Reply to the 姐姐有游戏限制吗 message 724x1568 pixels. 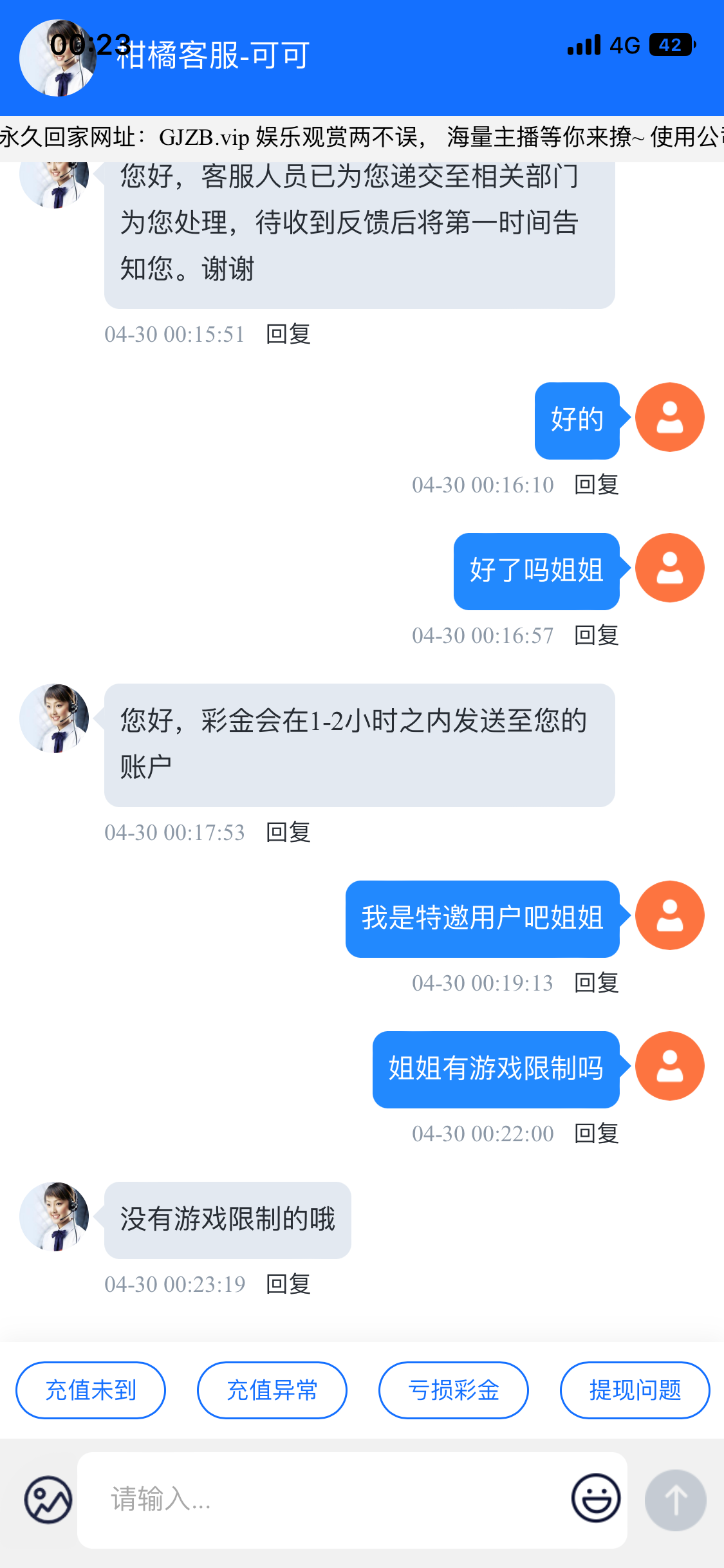[597, 1134]
